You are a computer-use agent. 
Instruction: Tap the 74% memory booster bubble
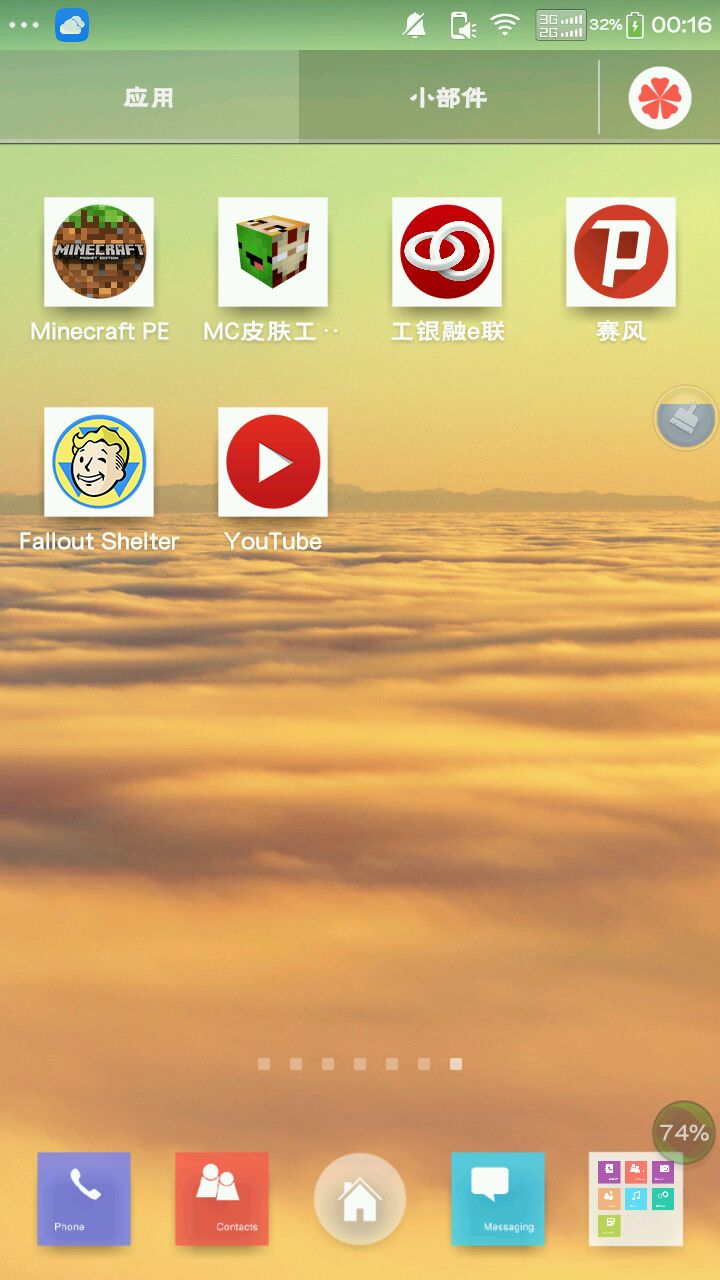click(x=684, y=1132)
